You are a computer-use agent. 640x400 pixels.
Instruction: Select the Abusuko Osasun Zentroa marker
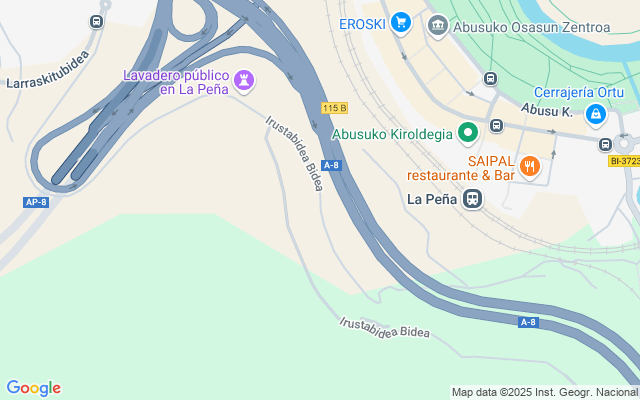click(437, 24)
